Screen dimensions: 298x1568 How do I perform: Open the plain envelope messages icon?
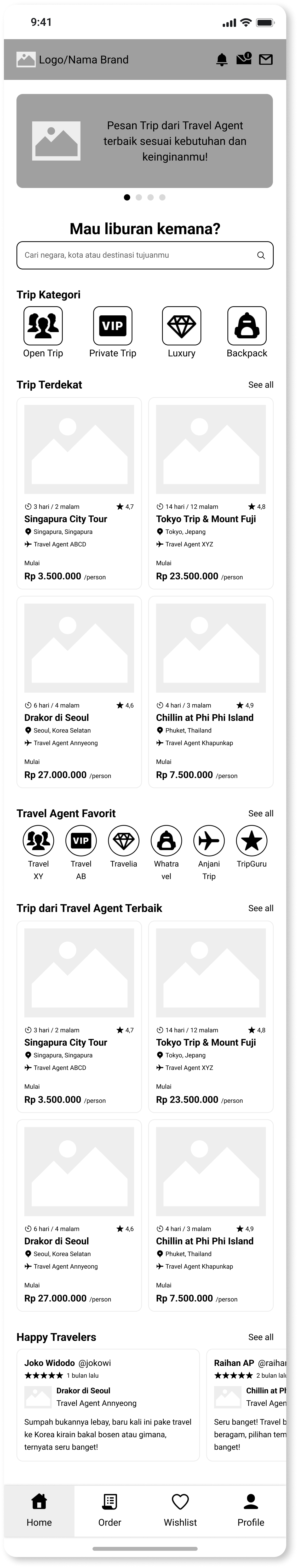pos(266,60)
